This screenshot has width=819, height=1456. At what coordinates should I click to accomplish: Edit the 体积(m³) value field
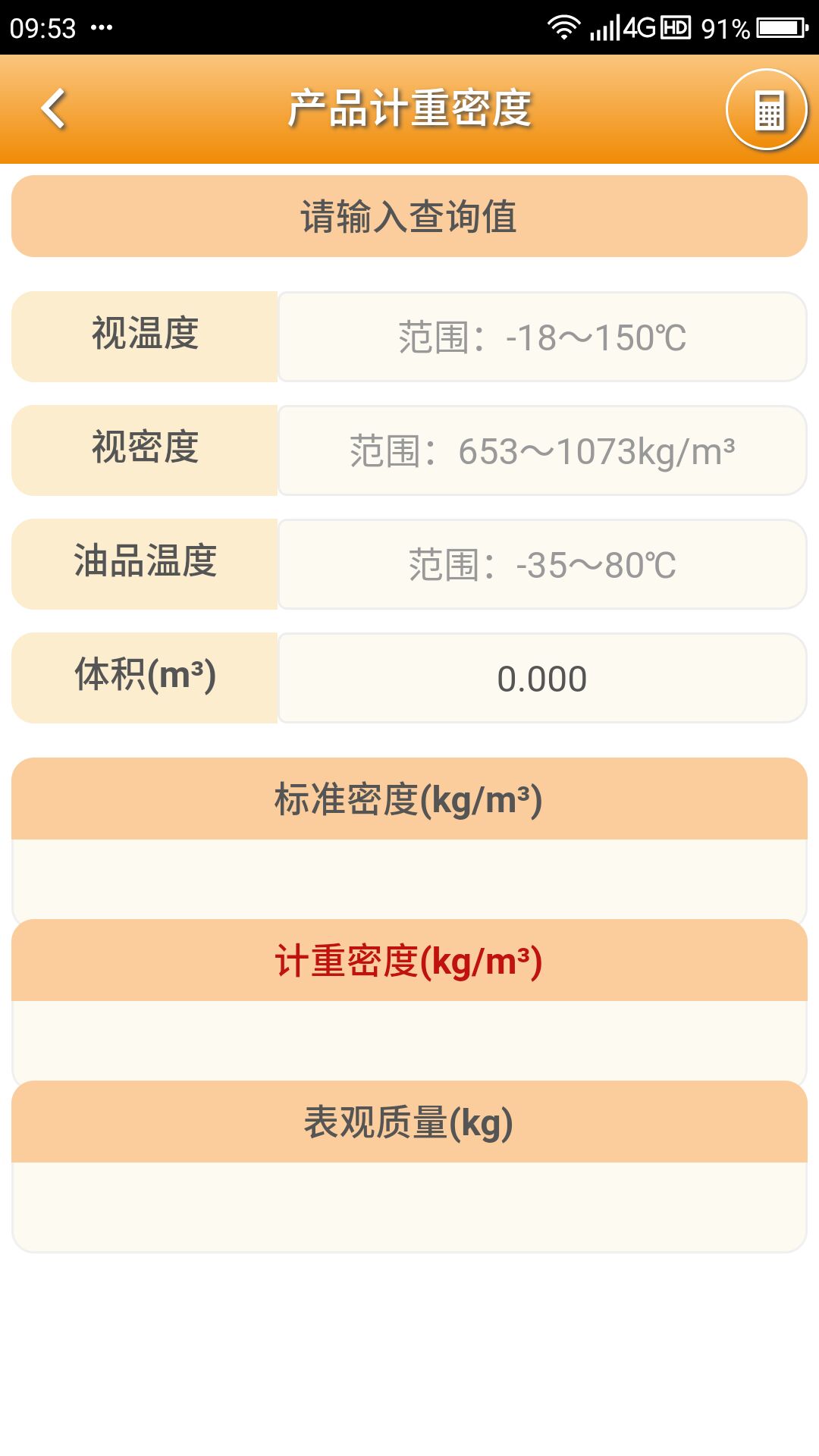(x=541, y=679)
